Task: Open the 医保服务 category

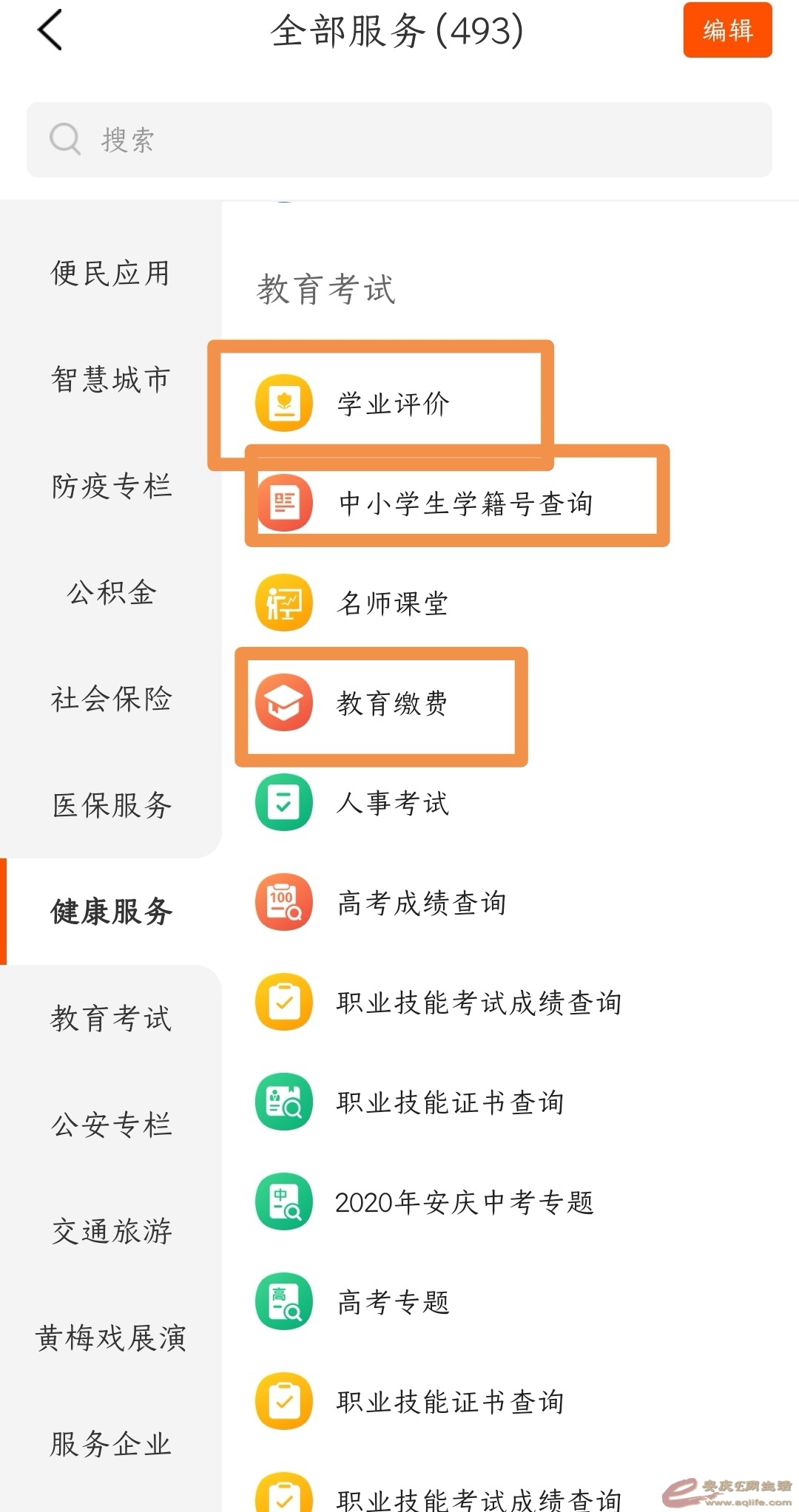Action: click(x=111, y=806)
